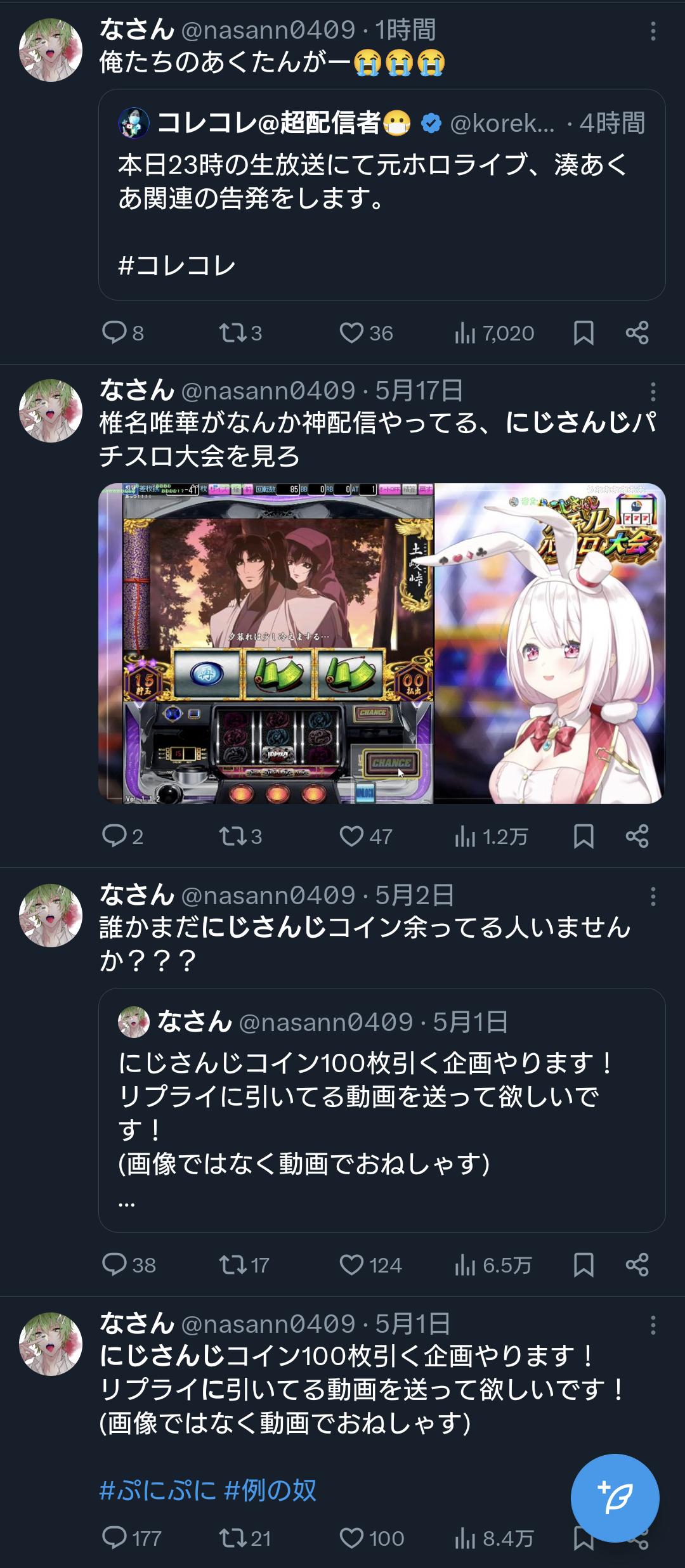Reply to the tweet with 177 replies

point(131,1538)
